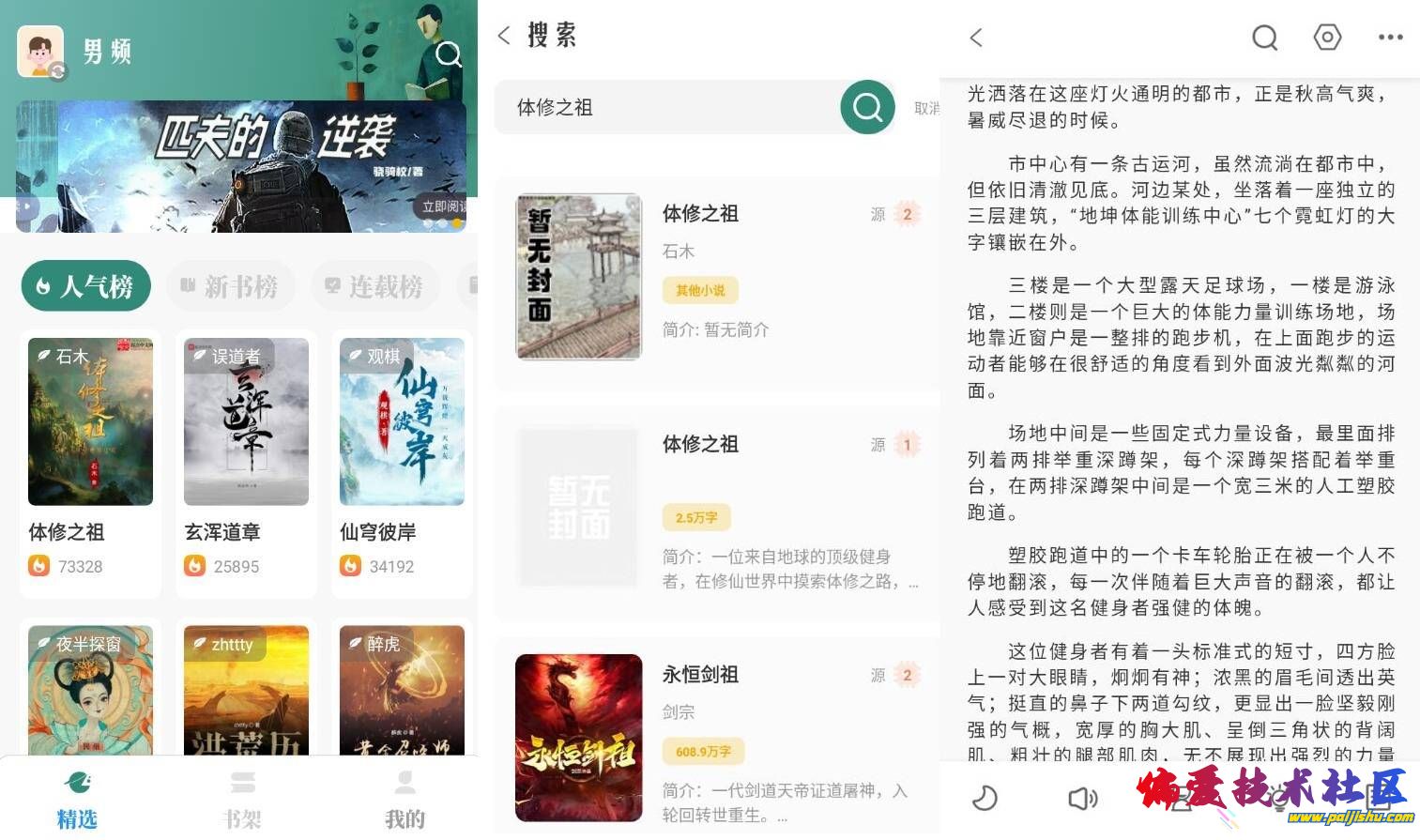
Task: Open the profile avatar next to 男频
Action: [x=40, y=52]
